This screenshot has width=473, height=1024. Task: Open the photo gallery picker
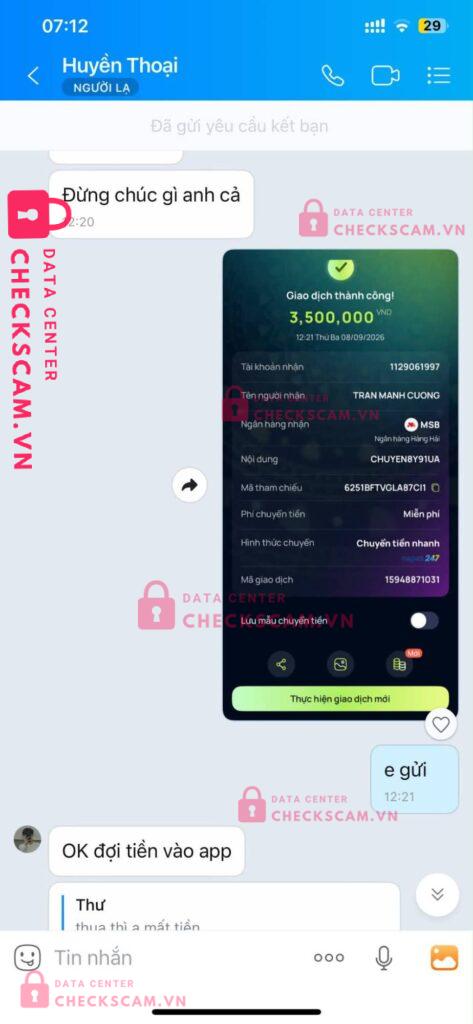click(x=444, y=958)
